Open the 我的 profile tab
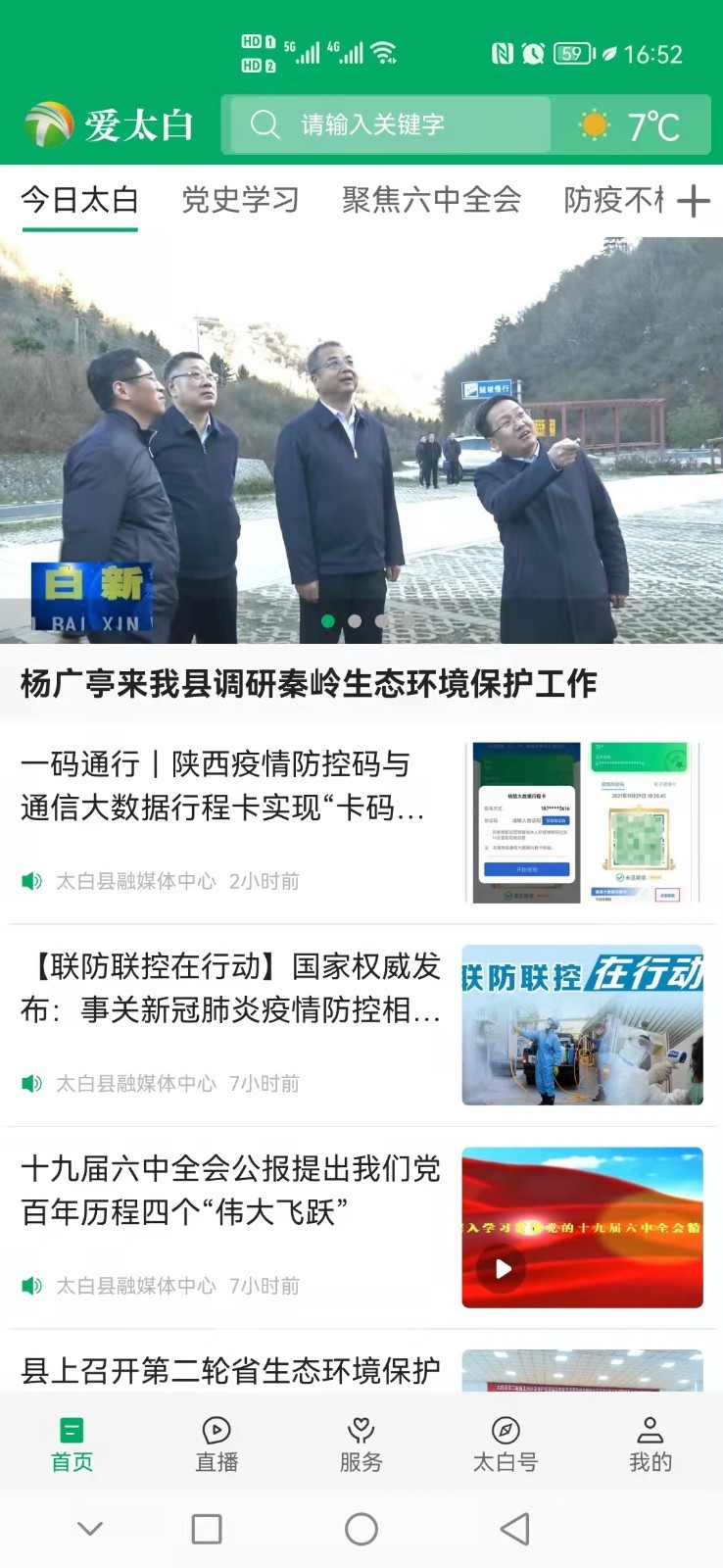 click(650, 1445)
